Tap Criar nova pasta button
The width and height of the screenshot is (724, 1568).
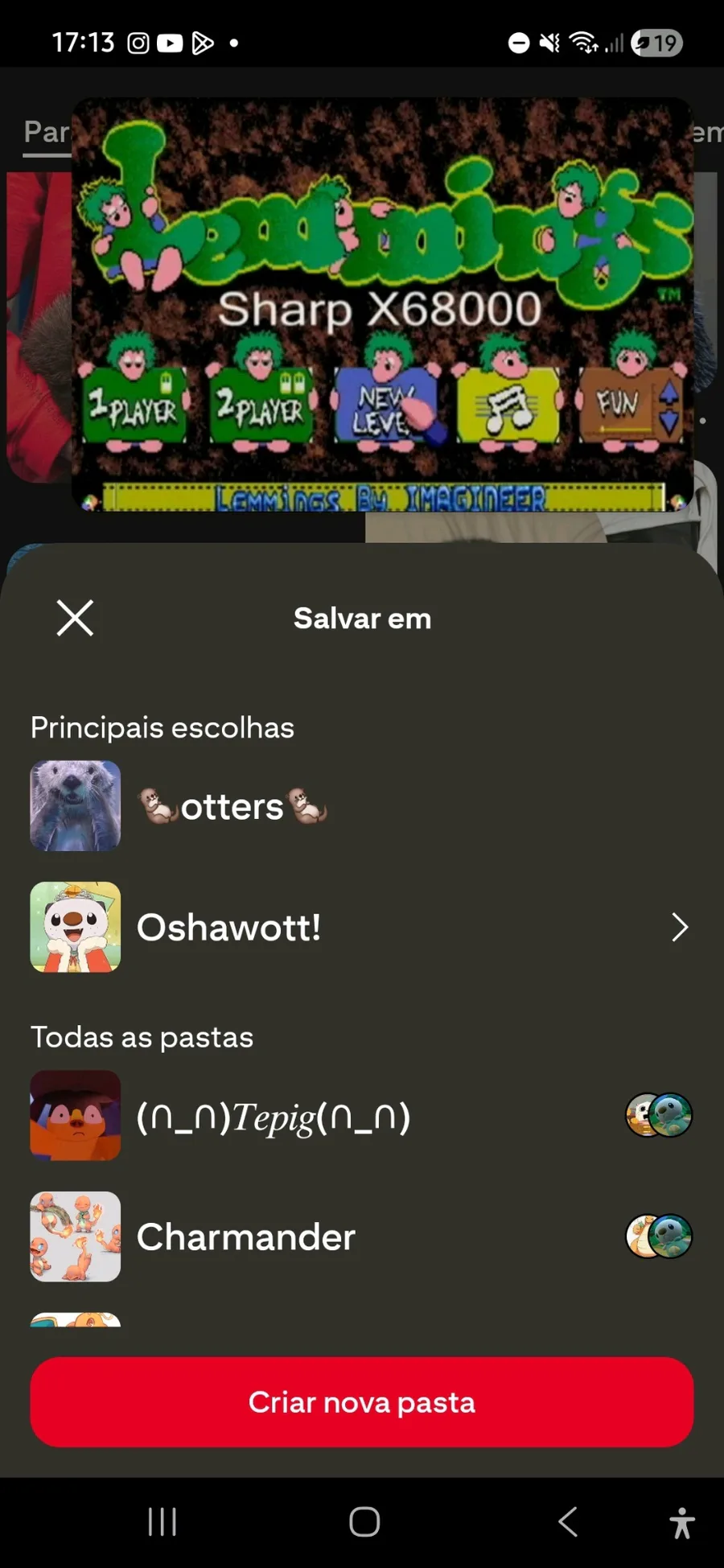pyautogui.click(x=362, y=1402)
